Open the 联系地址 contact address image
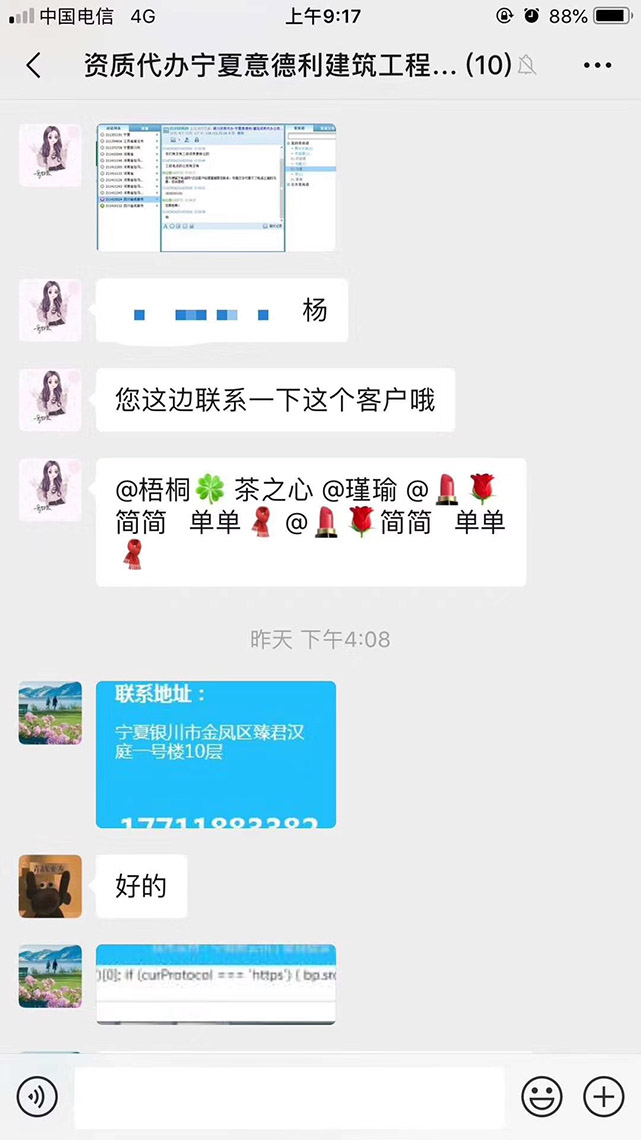The width and height of the screenshot is (641, 1140). [x=216, y=754]
